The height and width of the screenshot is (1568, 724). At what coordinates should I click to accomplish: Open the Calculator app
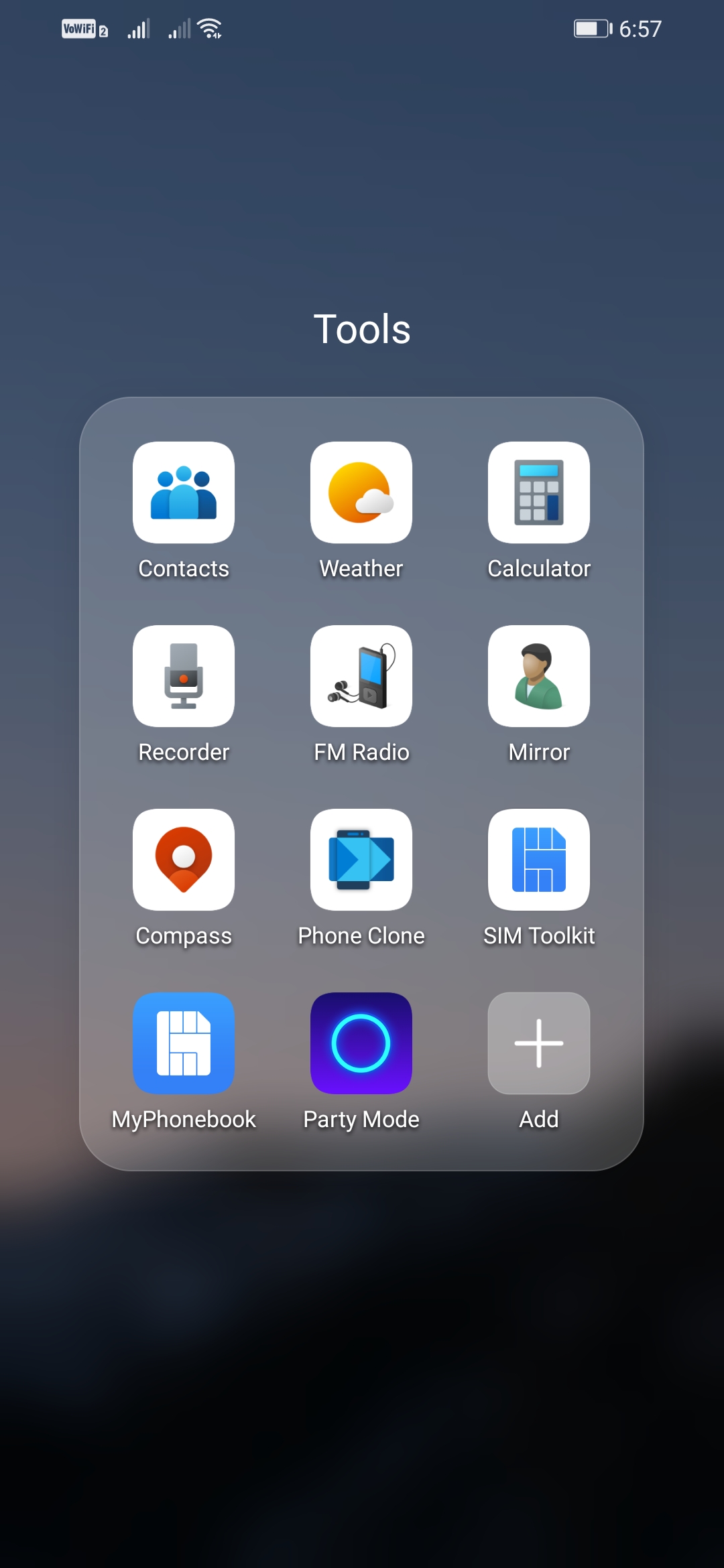click(538, 493)
